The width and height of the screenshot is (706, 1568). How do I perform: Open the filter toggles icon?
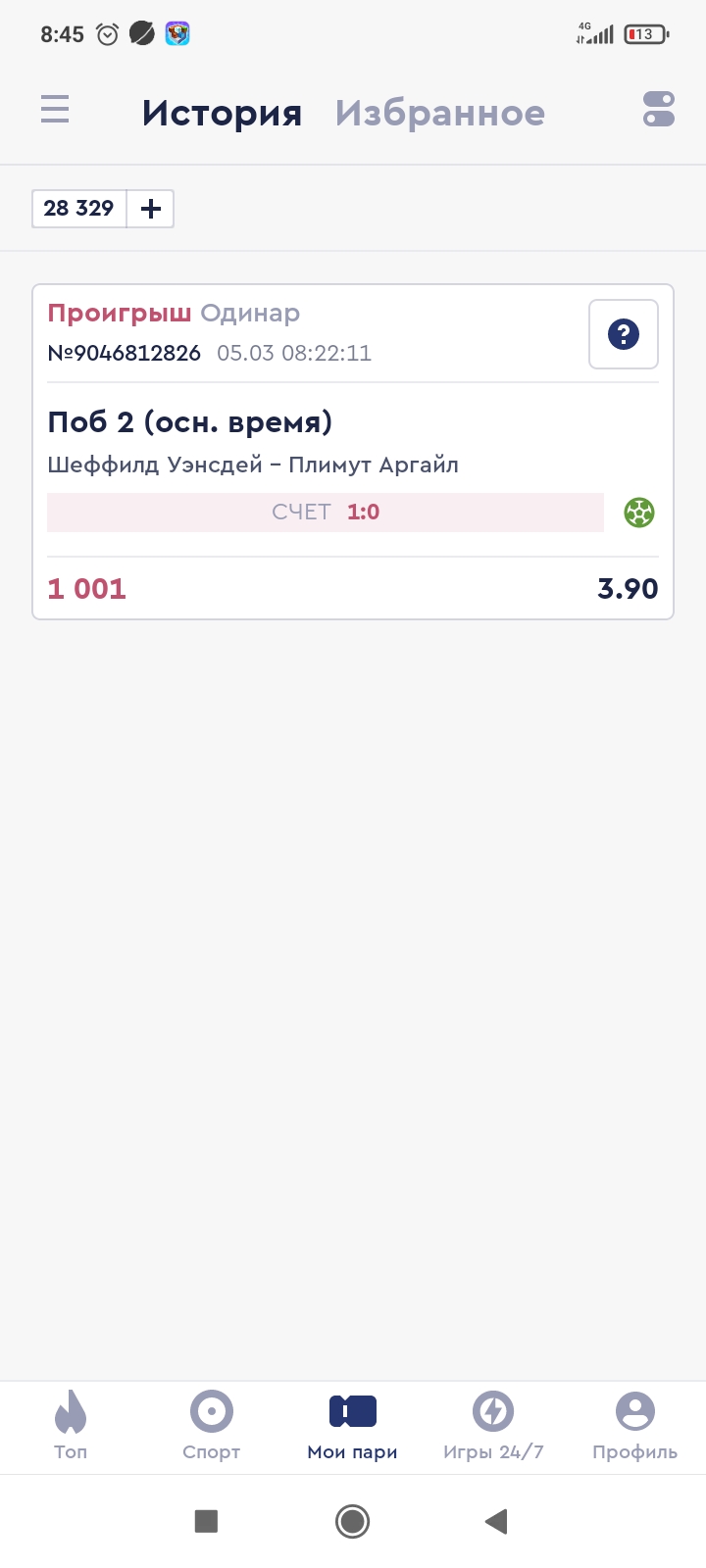[659, 110]
